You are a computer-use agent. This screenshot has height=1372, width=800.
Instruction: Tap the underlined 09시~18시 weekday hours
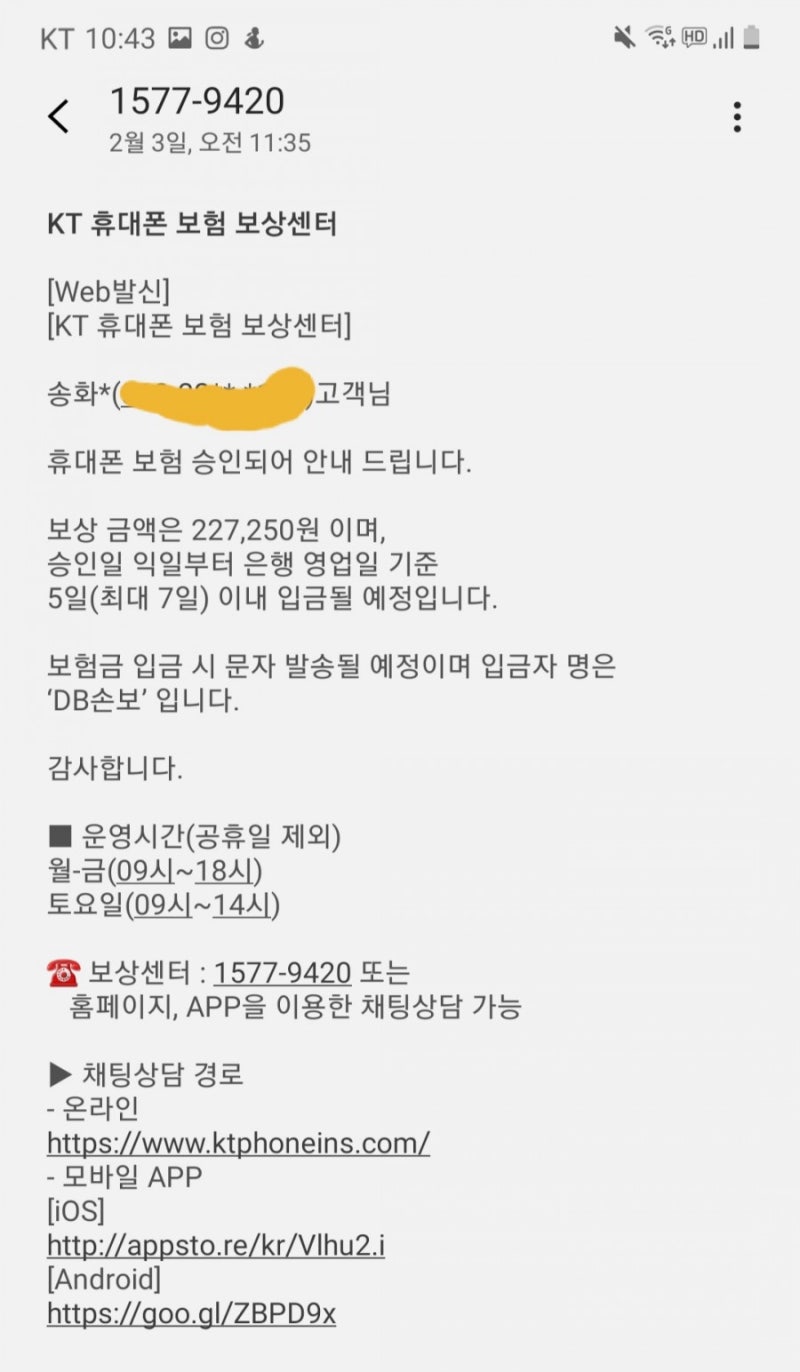186,870
